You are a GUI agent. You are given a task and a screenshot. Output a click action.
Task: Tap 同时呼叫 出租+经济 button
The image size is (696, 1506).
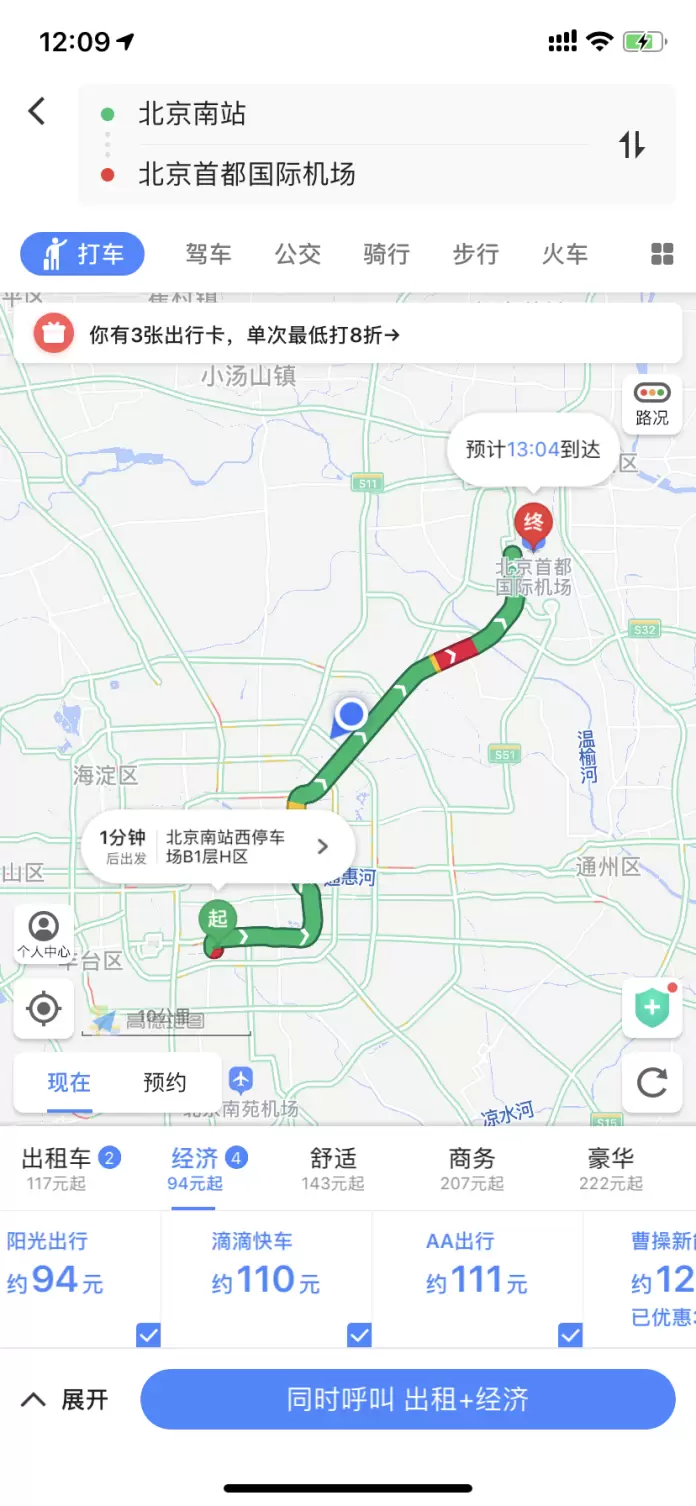pyautogui.click(x=408, y=1399)
